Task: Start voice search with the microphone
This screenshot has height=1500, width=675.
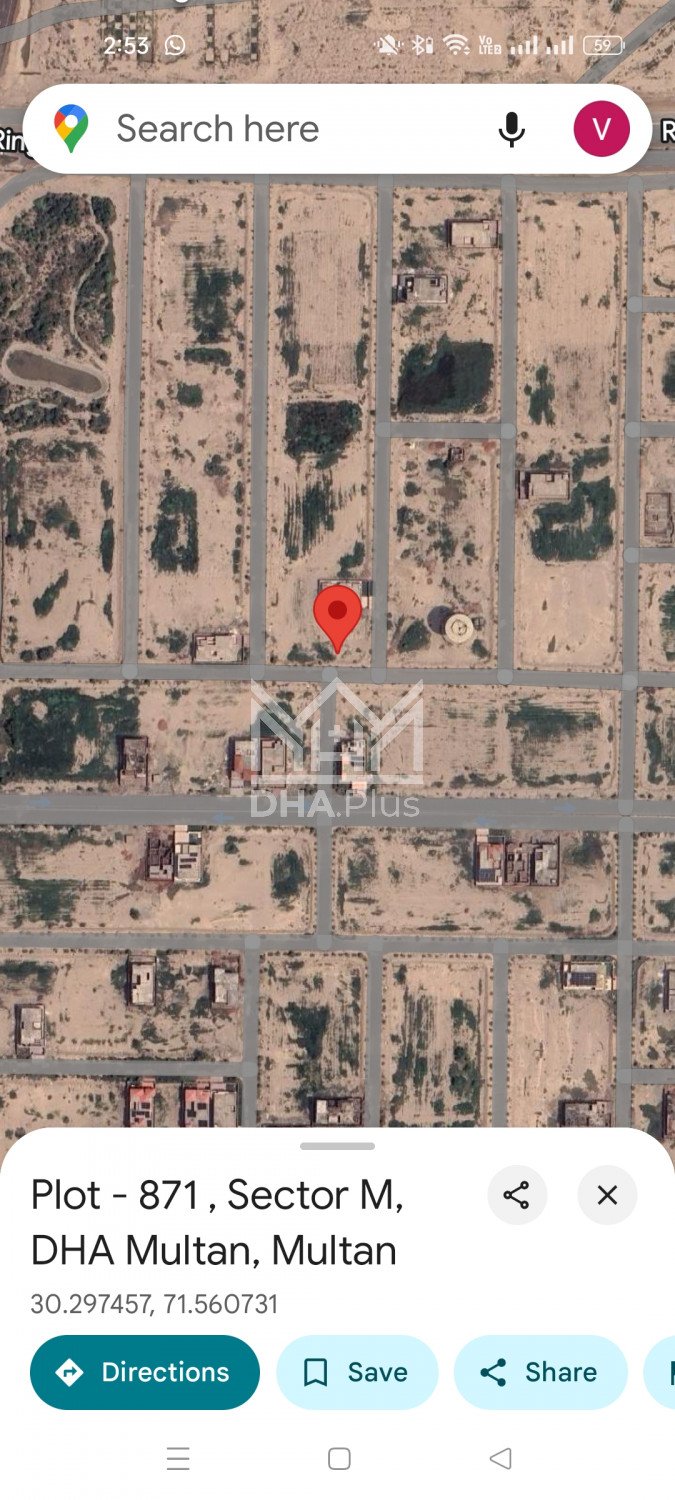Action: click(511, 130)
